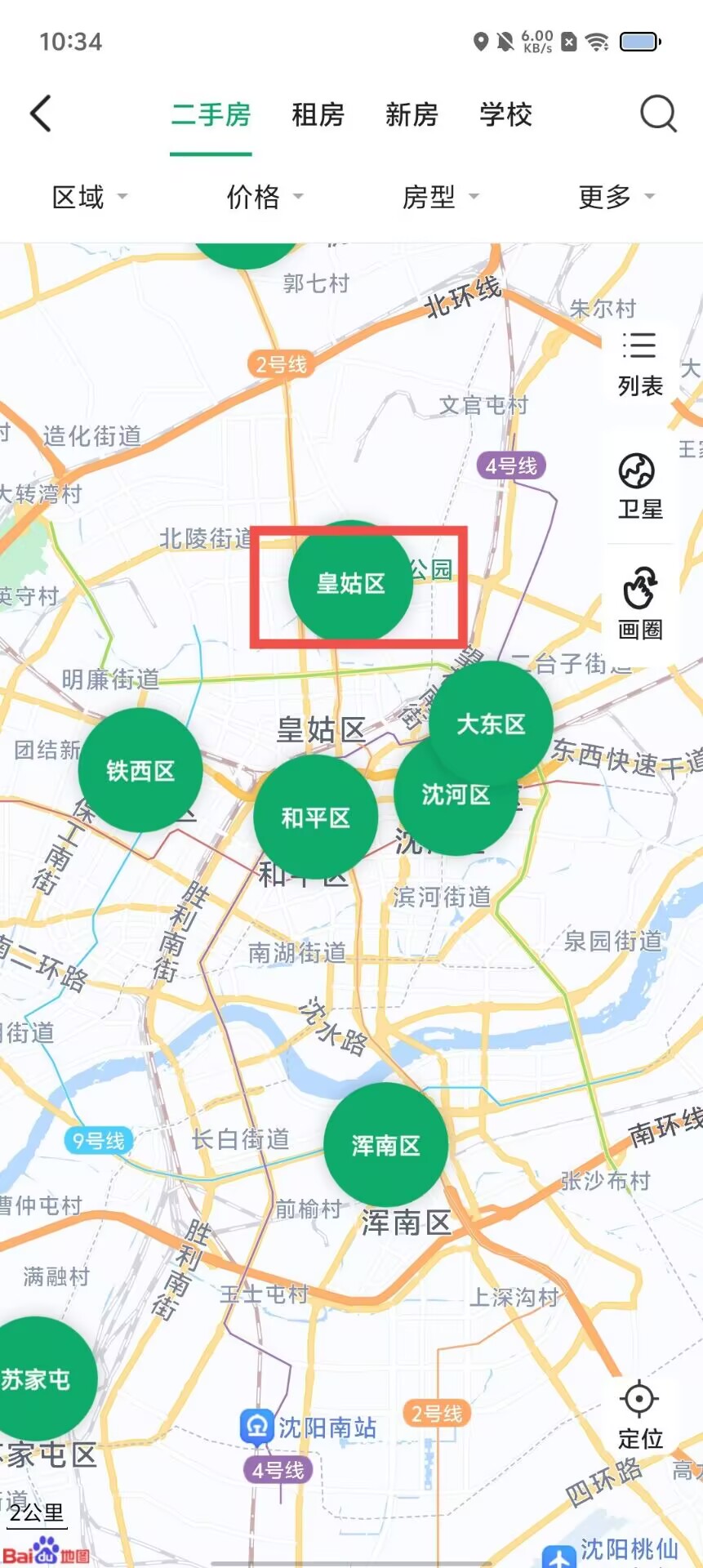The width and height of the screenshot is (703, 1568).
Task: Switch to the 租房 tab
Action: [x=318, y=114]
